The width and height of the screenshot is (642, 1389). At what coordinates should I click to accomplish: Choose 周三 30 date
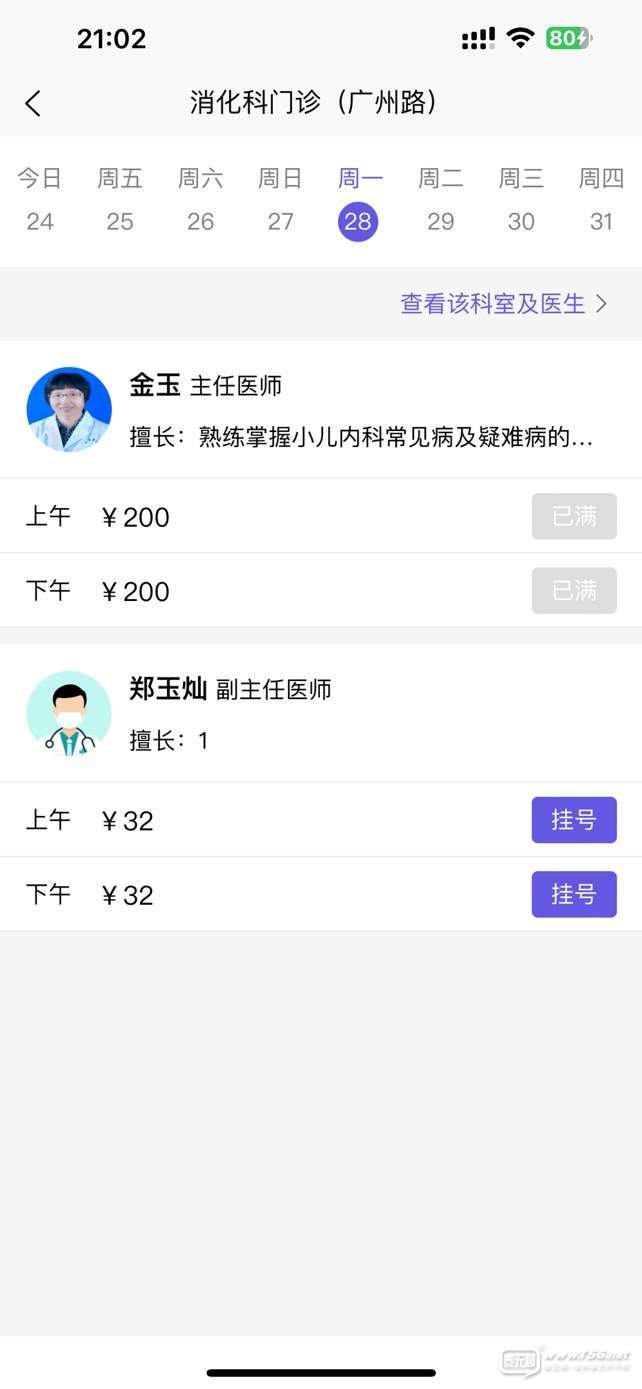click(521, 201)
